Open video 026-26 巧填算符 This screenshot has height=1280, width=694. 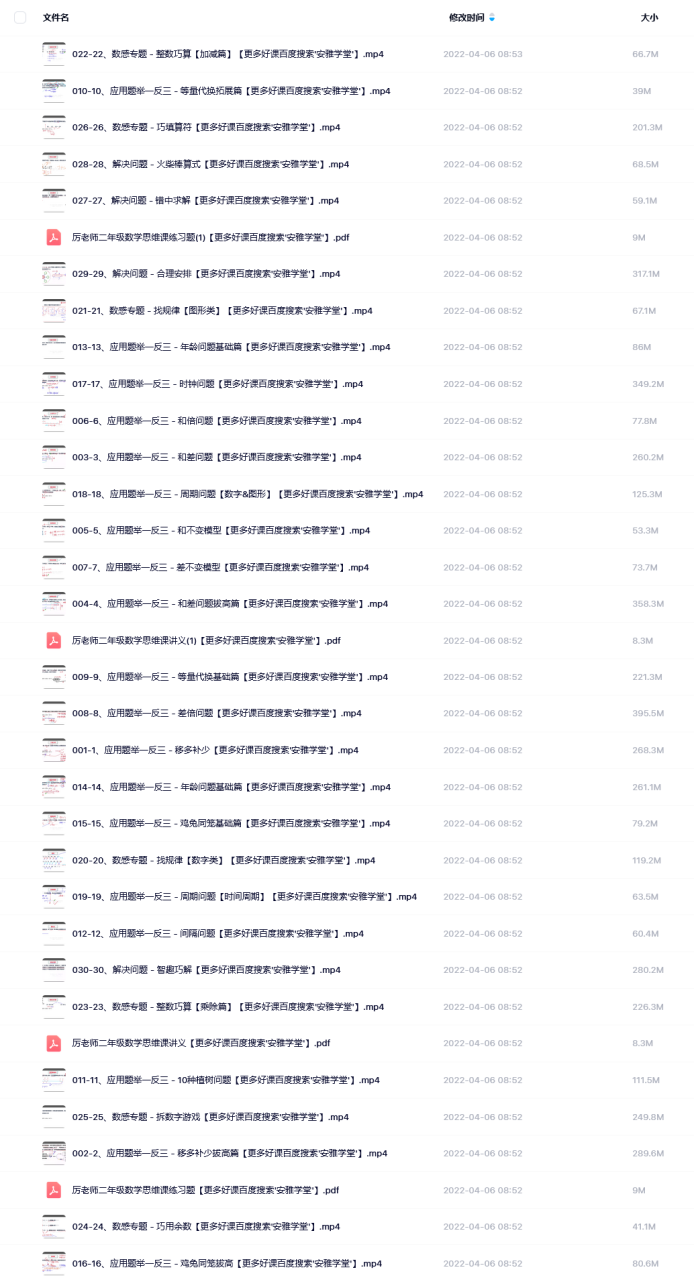click(x=206, y=128)
